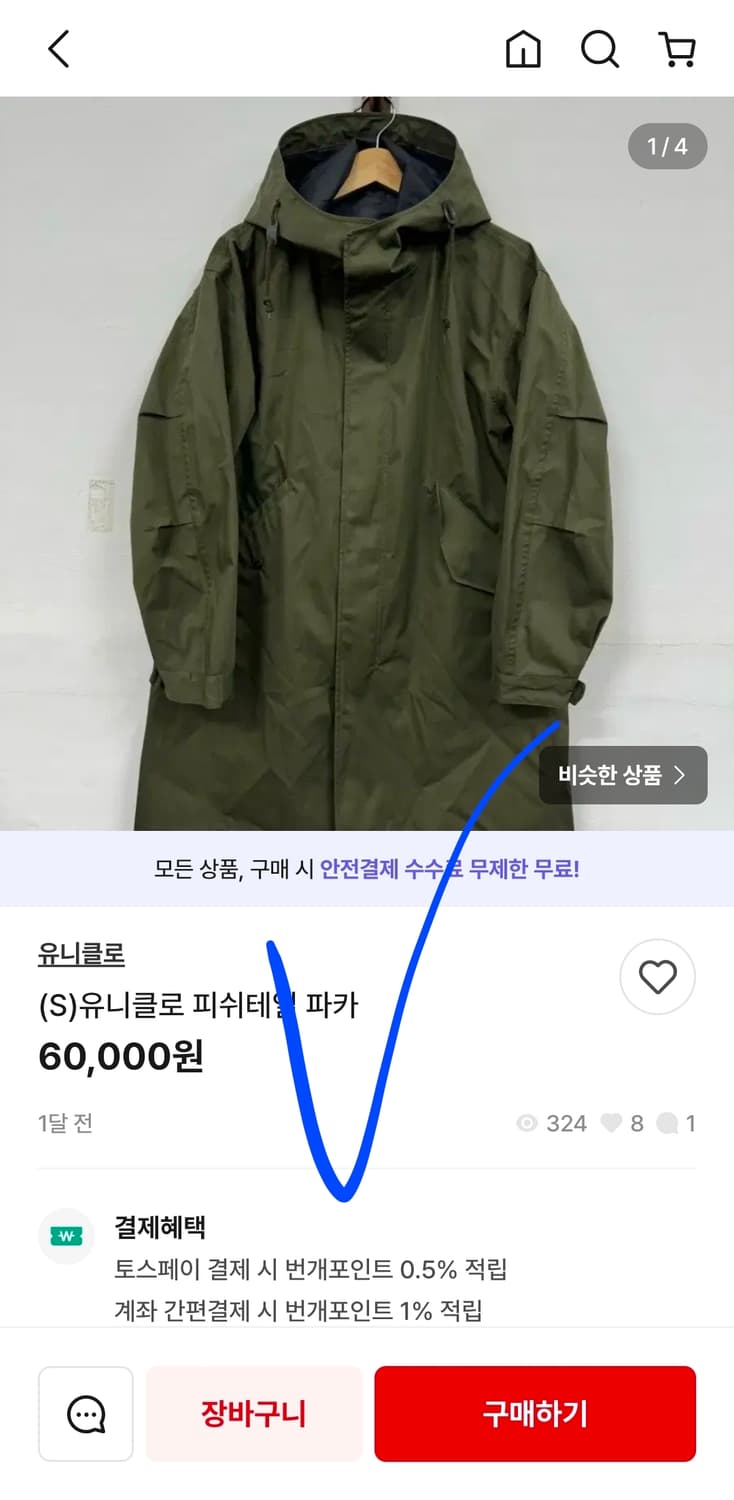Open the shopping cart icon
734x1500 pixels.
coord(678,48)
